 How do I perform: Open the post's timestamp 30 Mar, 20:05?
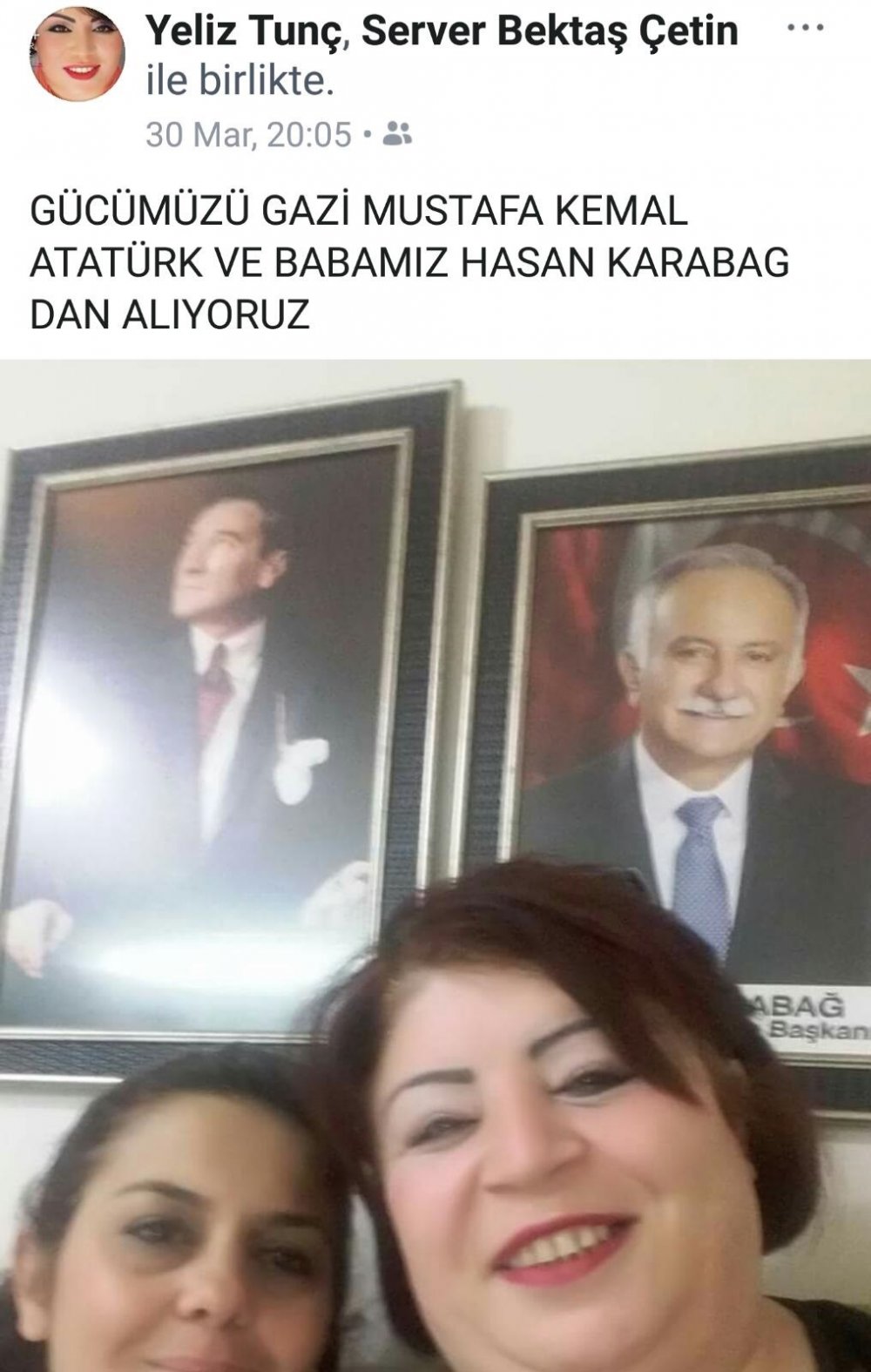click(248, 135)
